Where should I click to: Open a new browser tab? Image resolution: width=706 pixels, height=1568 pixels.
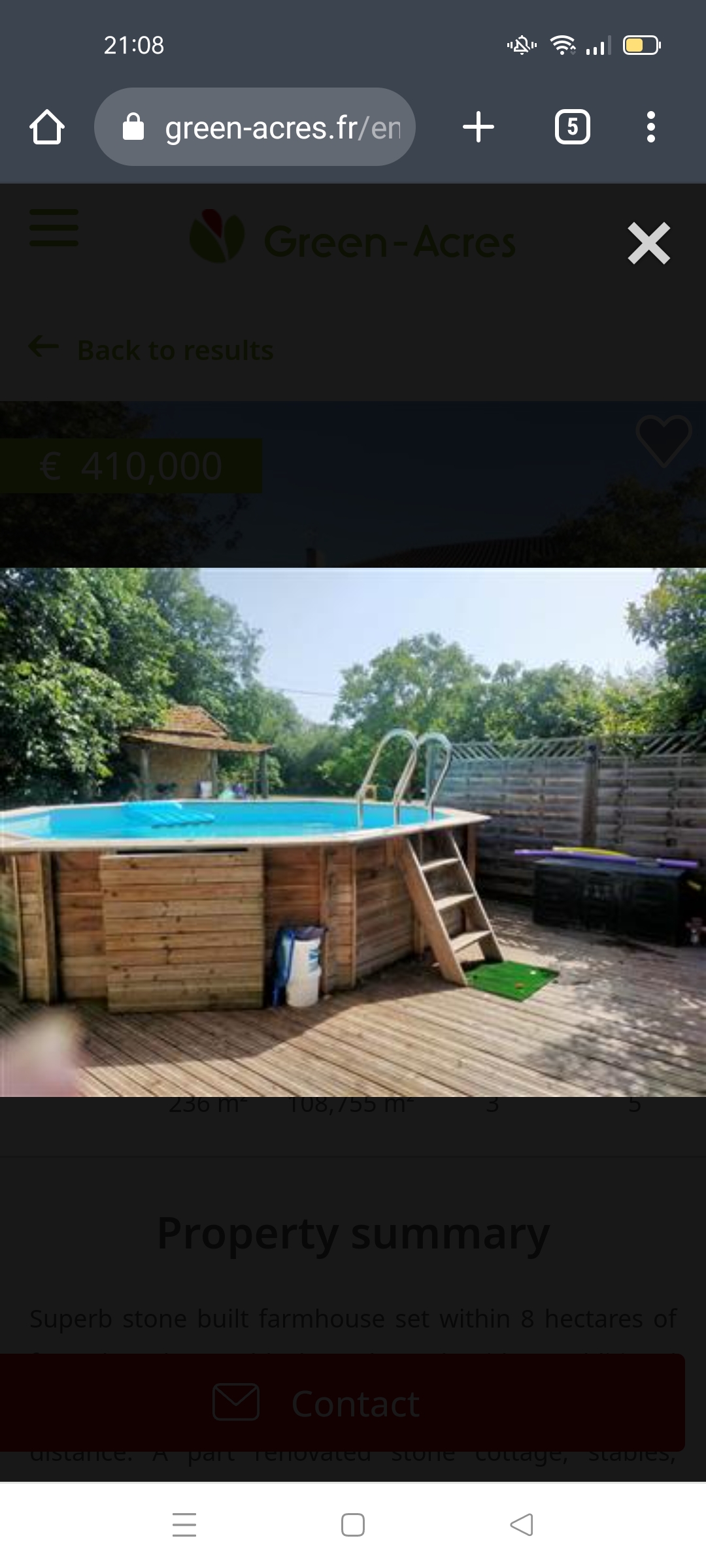click(x=479, y=127)
